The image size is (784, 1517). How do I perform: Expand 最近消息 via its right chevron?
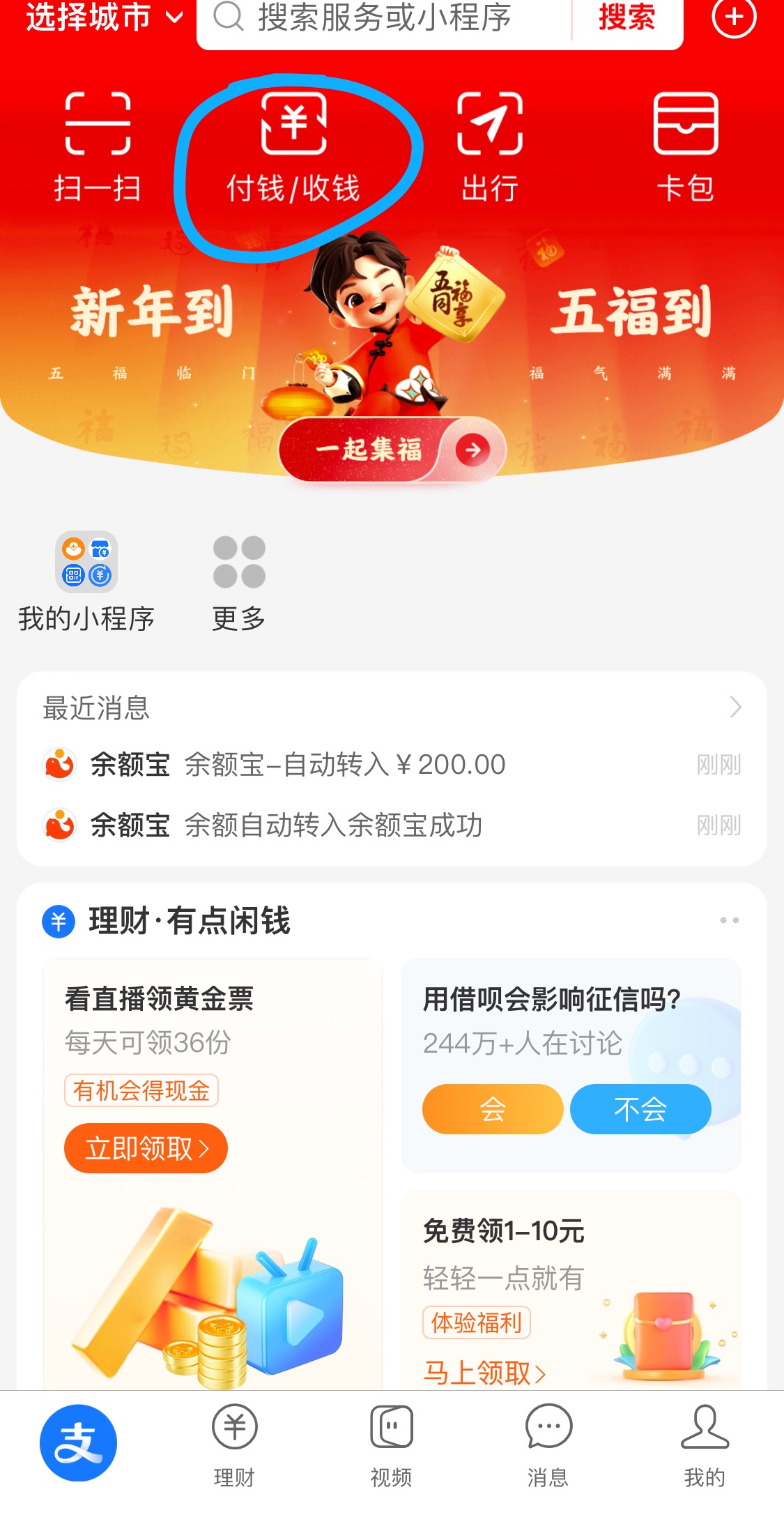(x=737, y=707)
